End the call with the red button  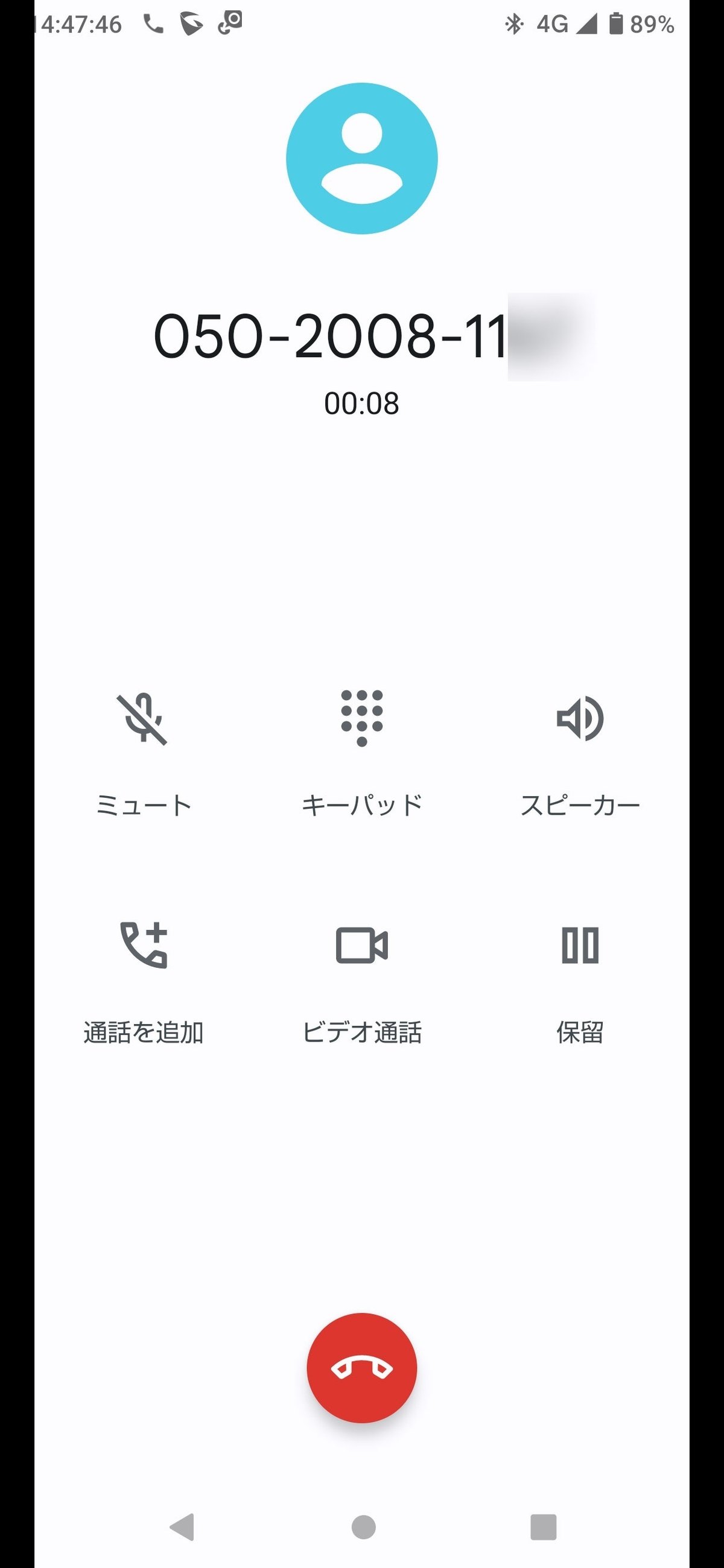pyautogui.click(x=361, y=1368)
